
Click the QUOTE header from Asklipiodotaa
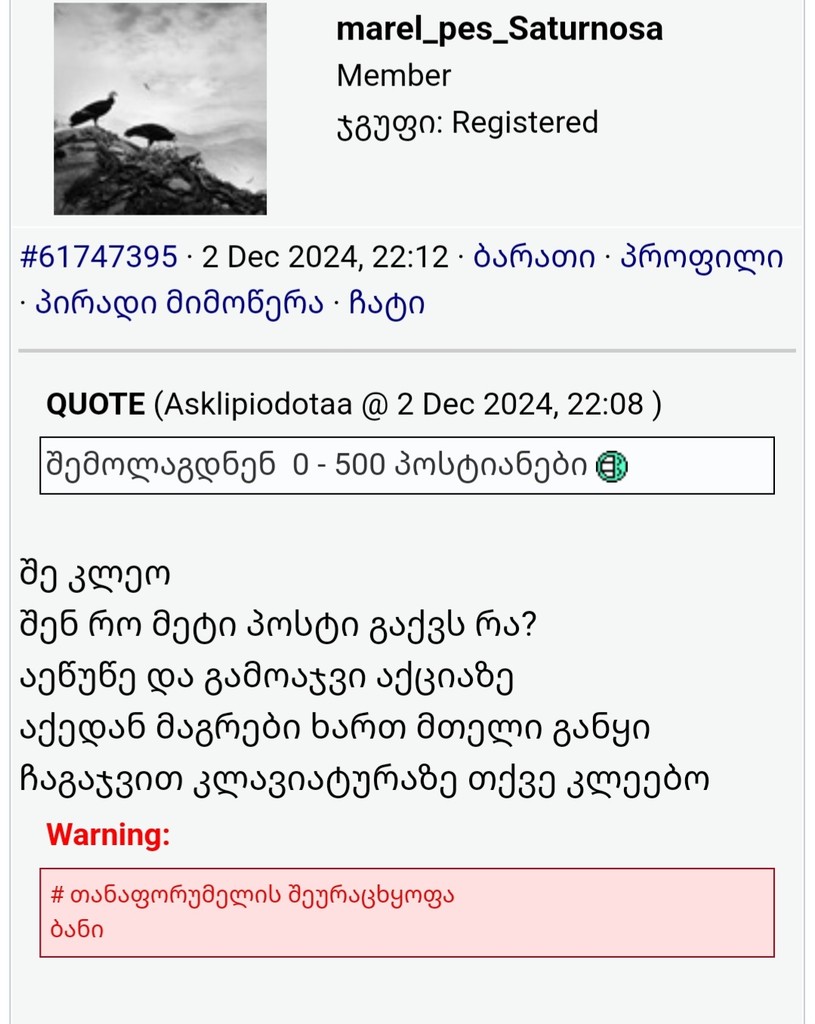coord(95,404)
